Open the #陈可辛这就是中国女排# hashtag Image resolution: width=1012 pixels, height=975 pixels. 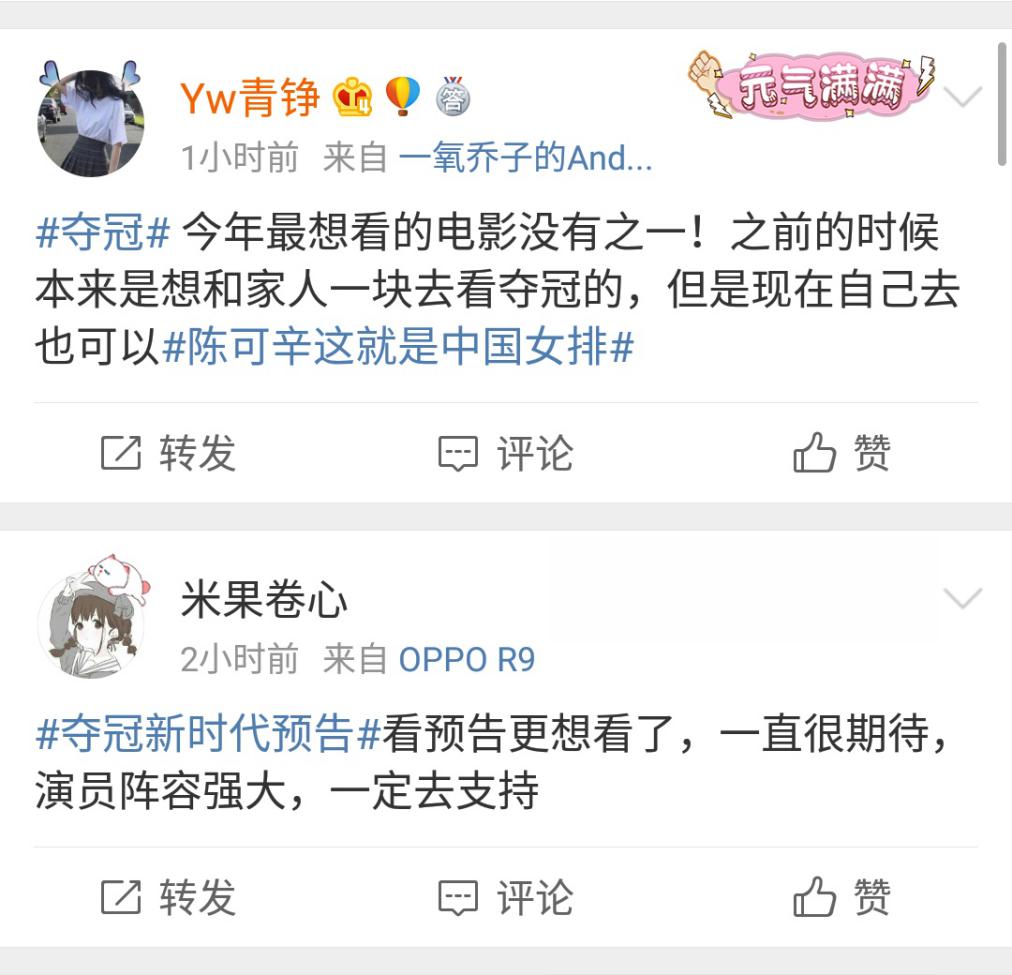(x=397, y=347)
